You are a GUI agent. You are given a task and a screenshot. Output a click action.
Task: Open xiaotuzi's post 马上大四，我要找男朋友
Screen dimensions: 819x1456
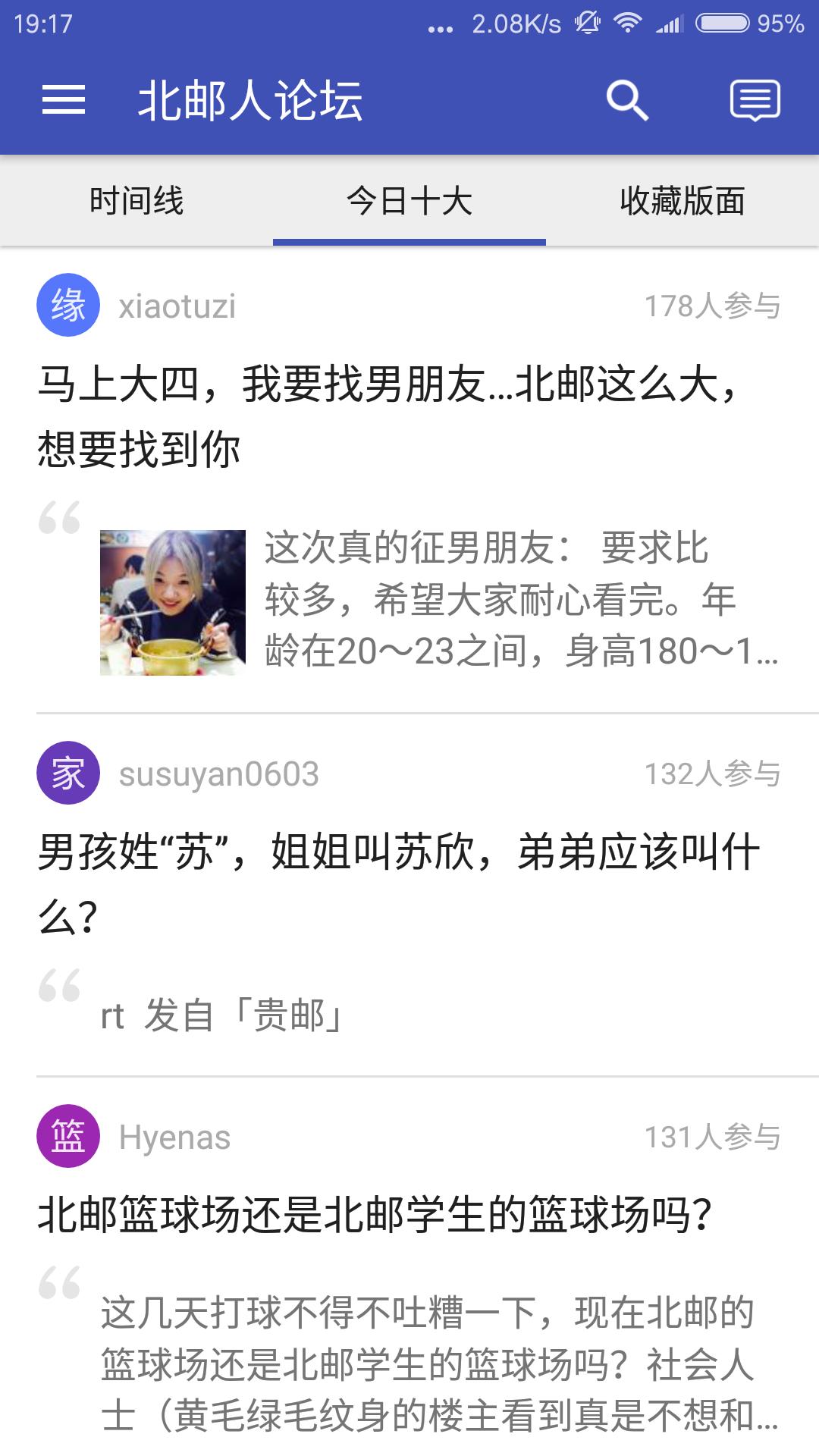click(x=387, y=416)
